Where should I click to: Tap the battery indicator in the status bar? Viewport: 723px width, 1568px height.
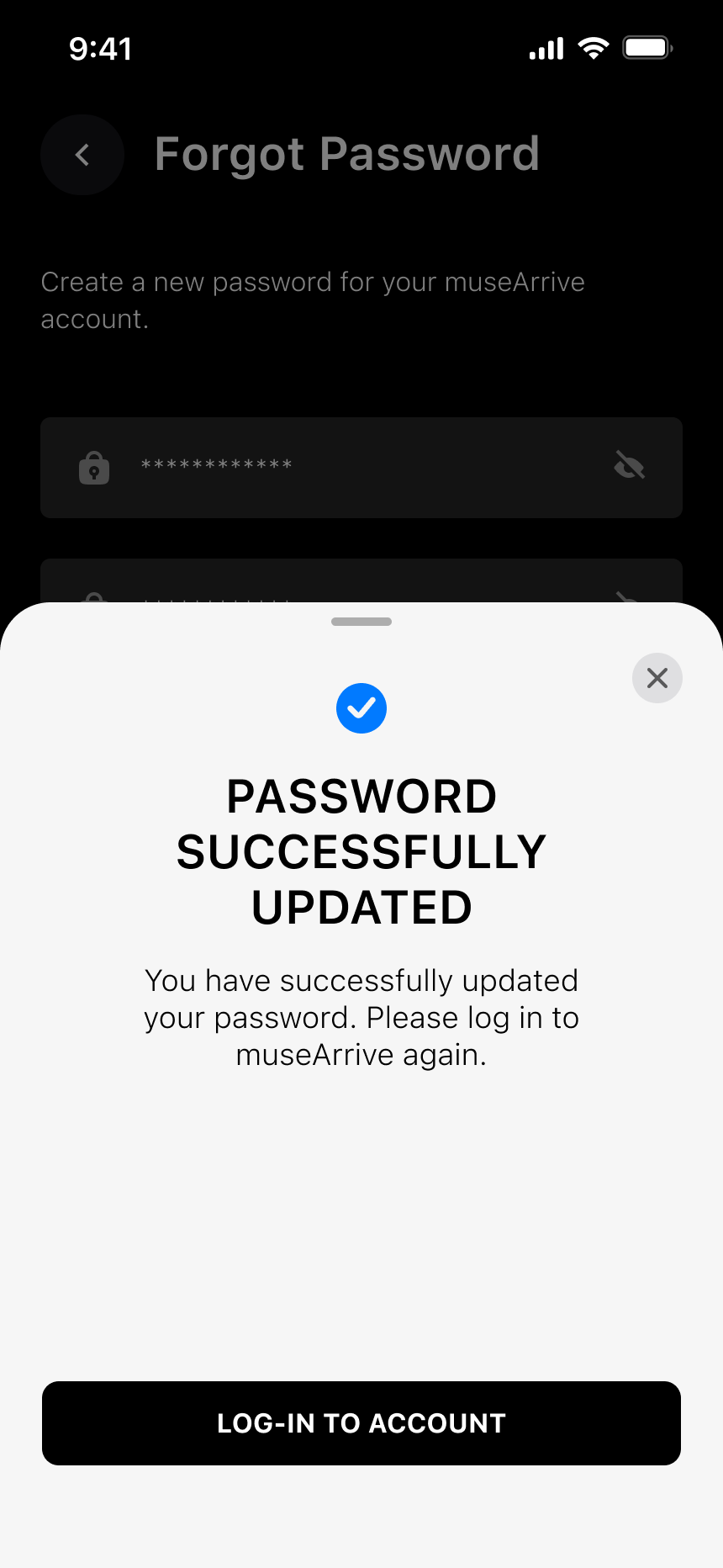tap(646, 48)
